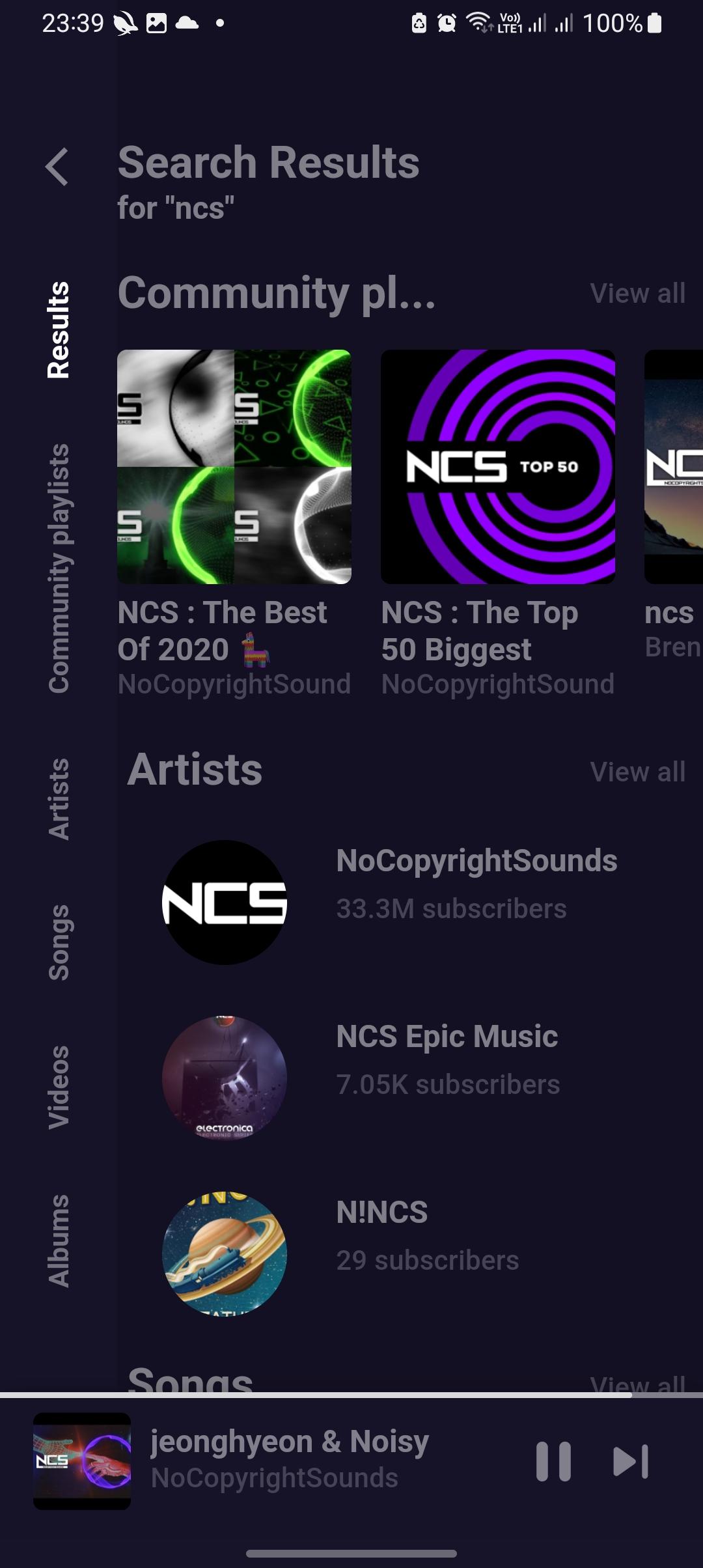The width and height of the screenshot is (703, 1568).
Task: View all artists
Action: click(x=637, y=772)
